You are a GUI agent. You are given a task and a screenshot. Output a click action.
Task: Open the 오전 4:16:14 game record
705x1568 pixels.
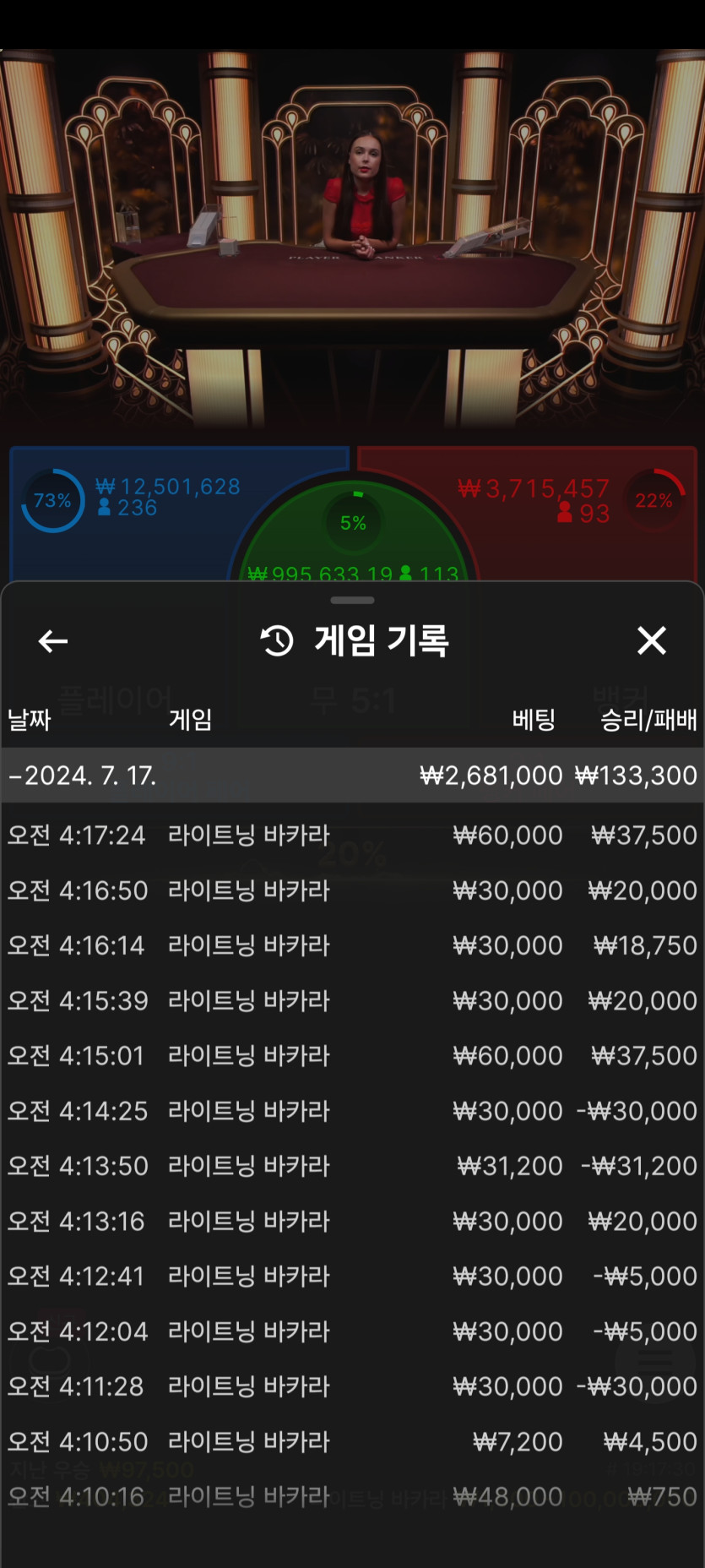pos(352,945)
